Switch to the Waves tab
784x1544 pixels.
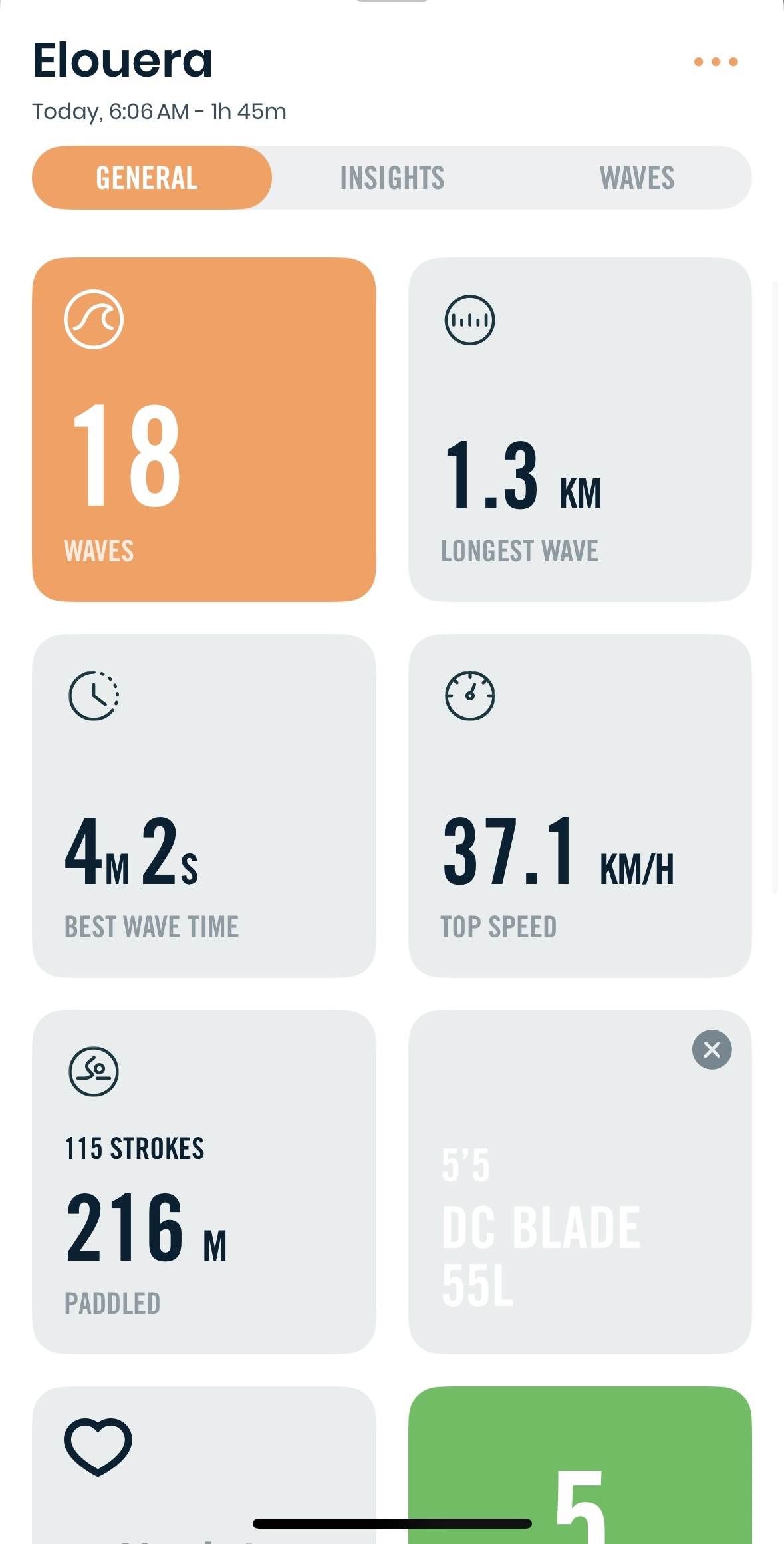[637, 178]
